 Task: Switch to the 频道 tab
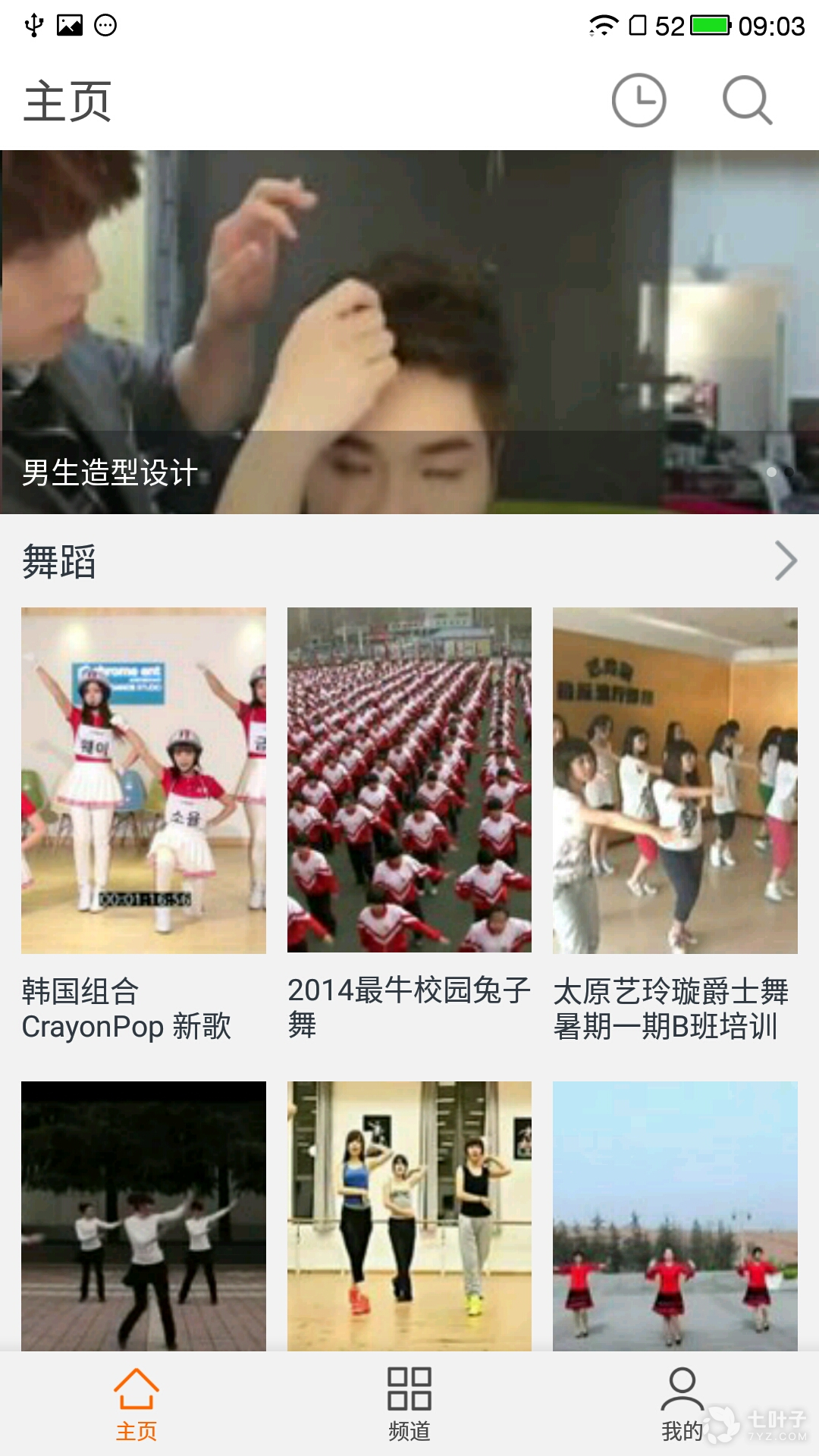coord(409,1404)
